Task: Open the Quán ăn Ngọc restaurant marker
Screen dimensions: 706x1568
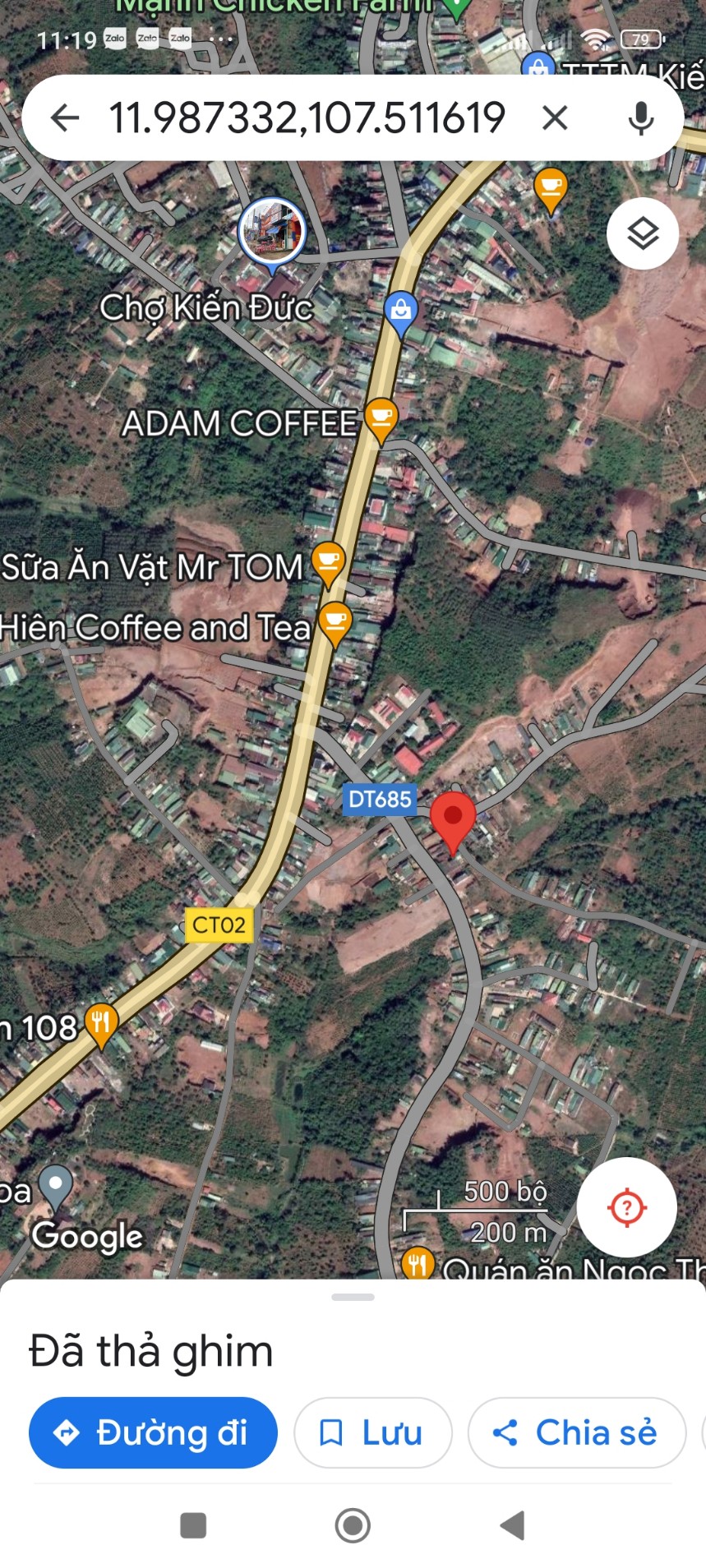Action: pos(418,1264)
